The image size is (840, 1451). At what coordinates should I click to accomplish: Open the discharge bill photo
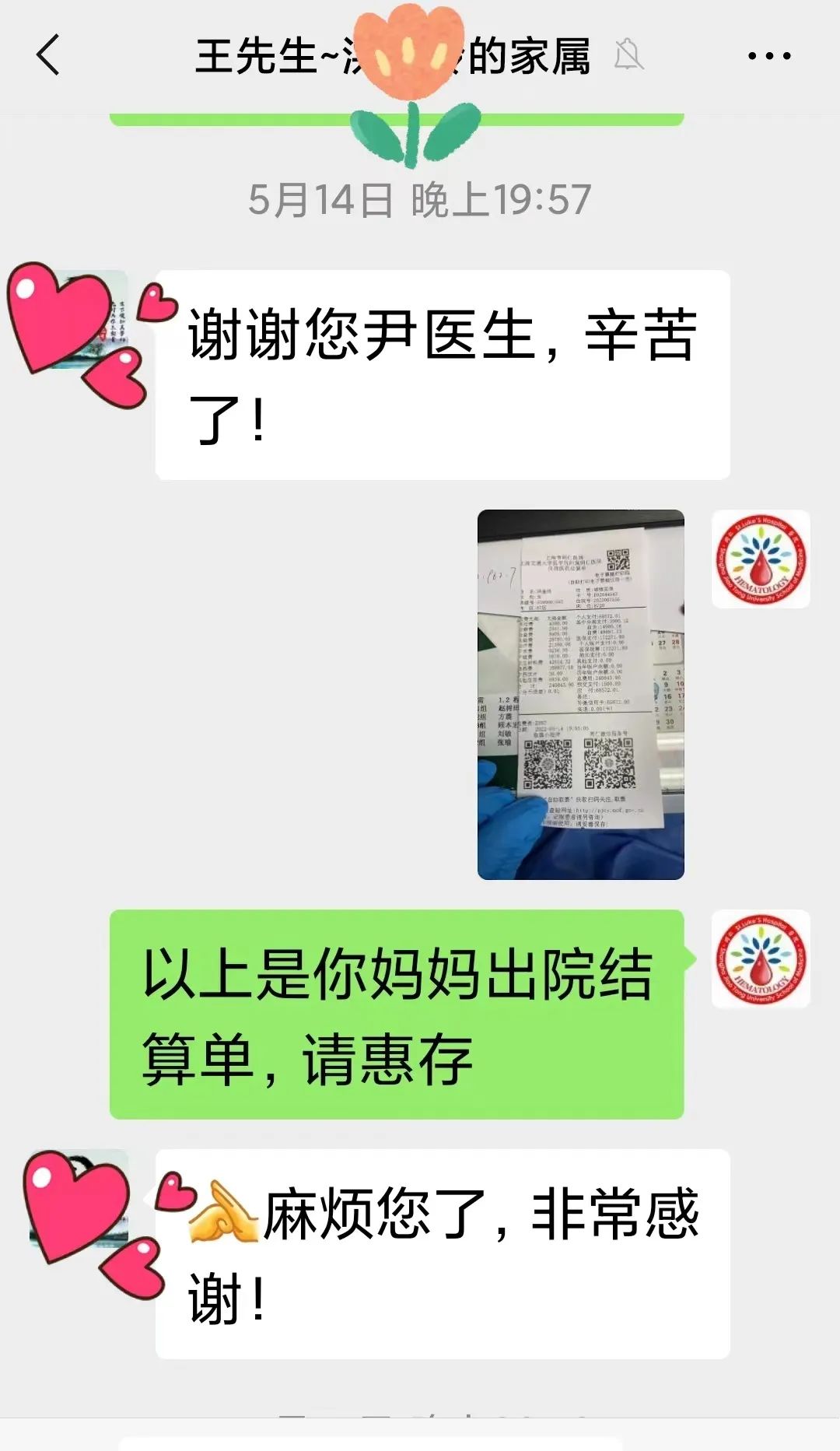tap(580, 694)
